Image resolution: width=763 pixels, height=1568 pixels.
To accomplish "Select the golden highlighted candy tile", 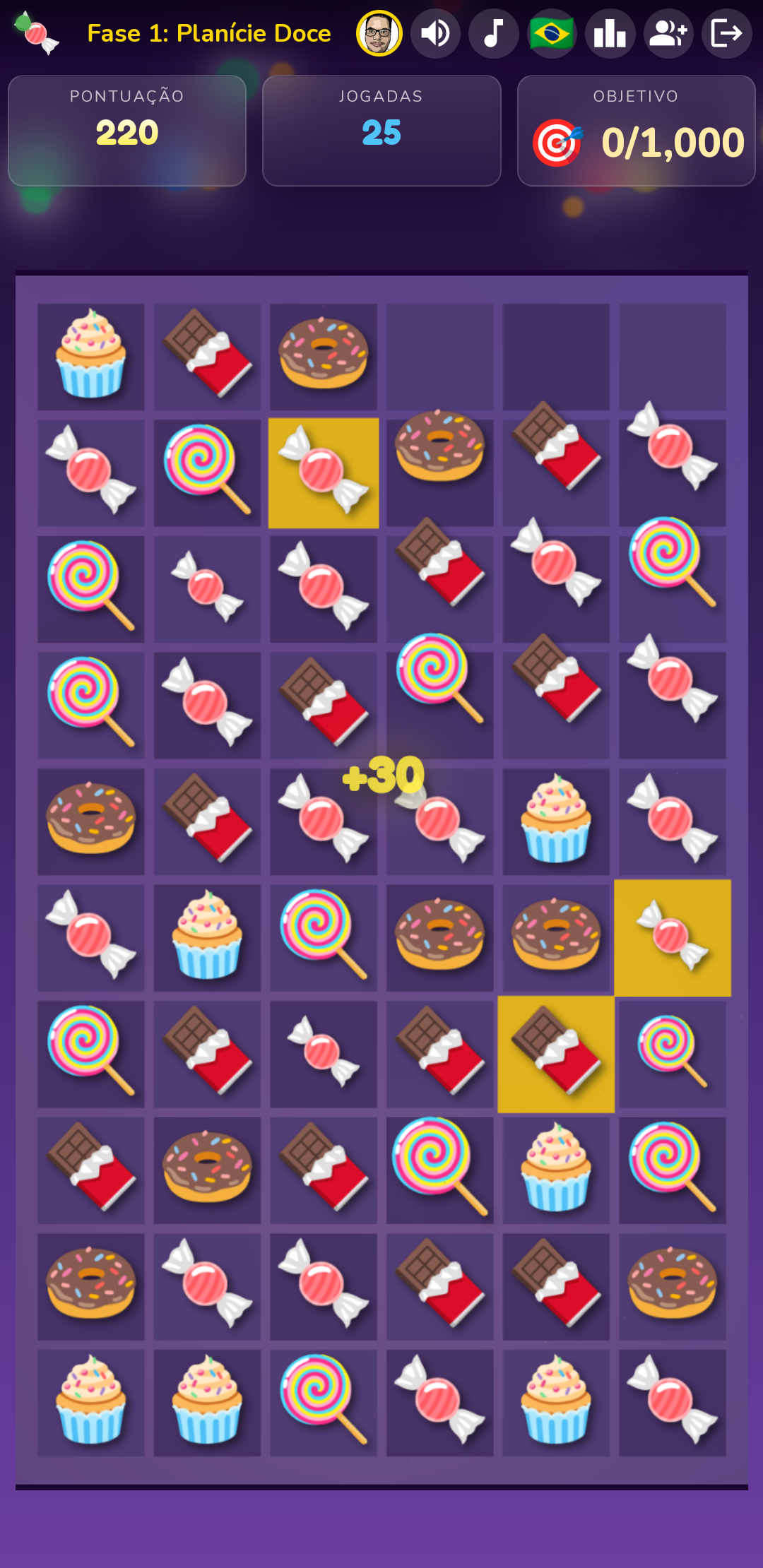I will point(322,471).
